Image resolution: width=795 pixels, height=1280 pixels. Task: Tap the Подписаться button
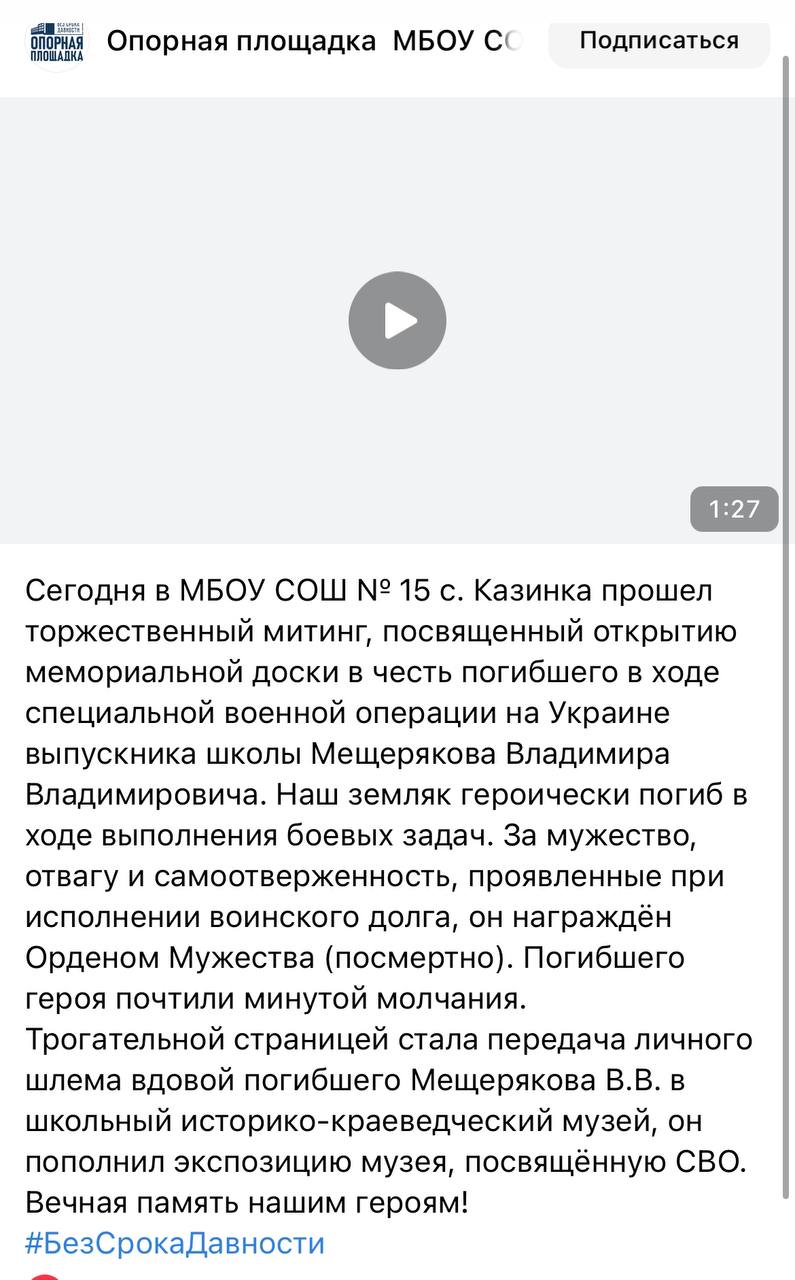pos(659,41)
